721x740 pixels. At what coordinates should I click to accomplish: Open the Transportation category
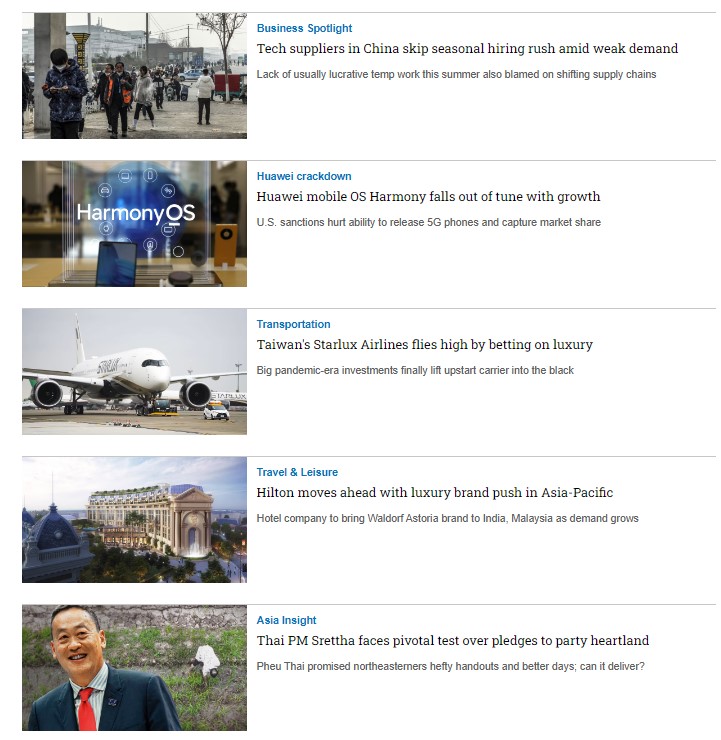[x=293, y=324]
